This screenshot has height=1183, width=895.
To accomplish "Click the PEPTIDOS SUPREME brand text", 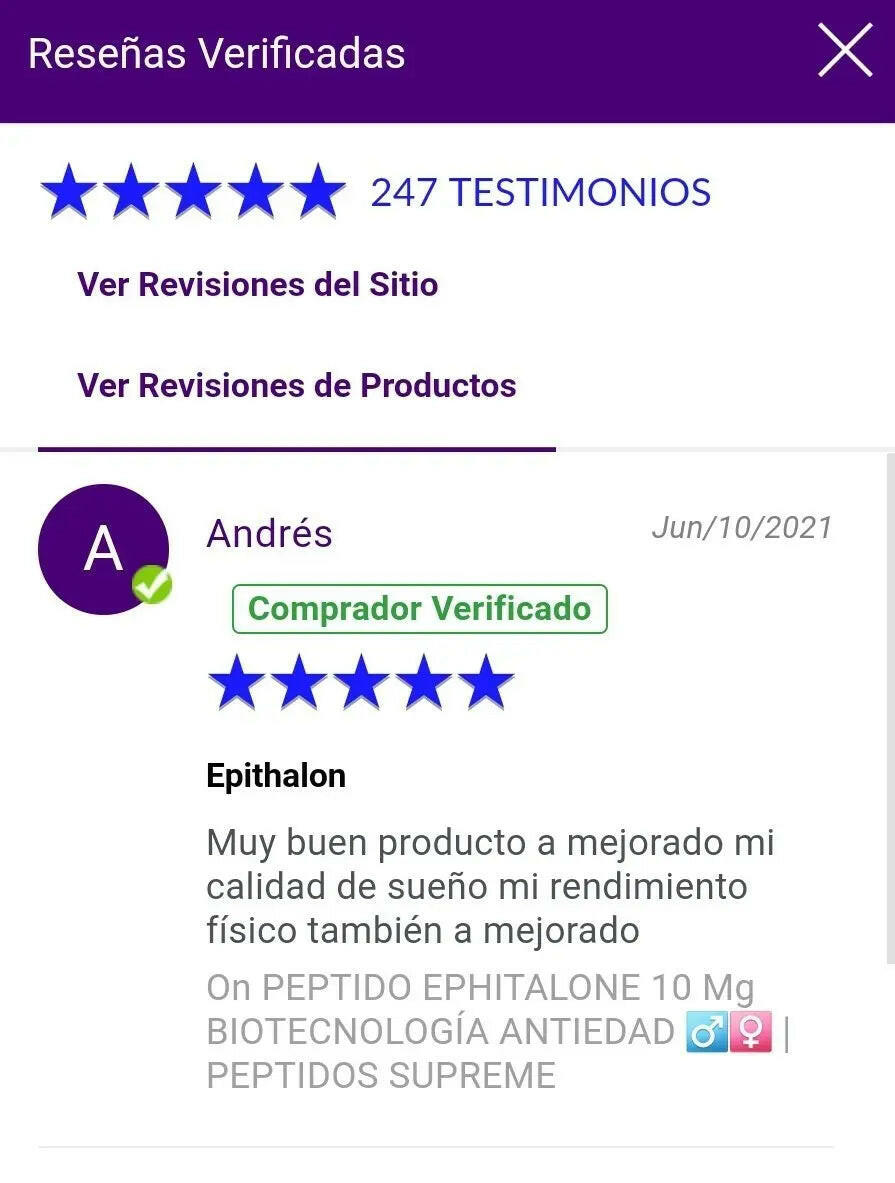I will (x=378, y=1077).
